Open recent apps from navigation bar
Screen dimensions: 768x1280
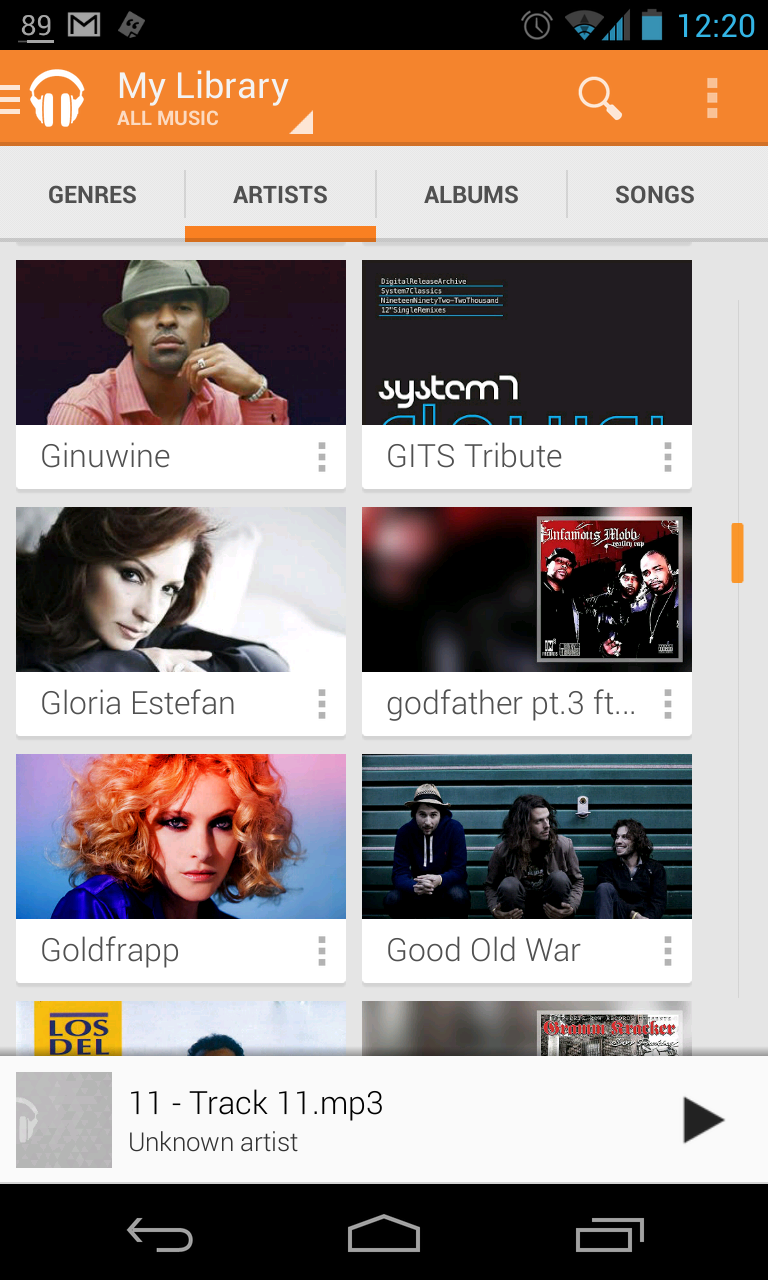tap(610, 1236)
